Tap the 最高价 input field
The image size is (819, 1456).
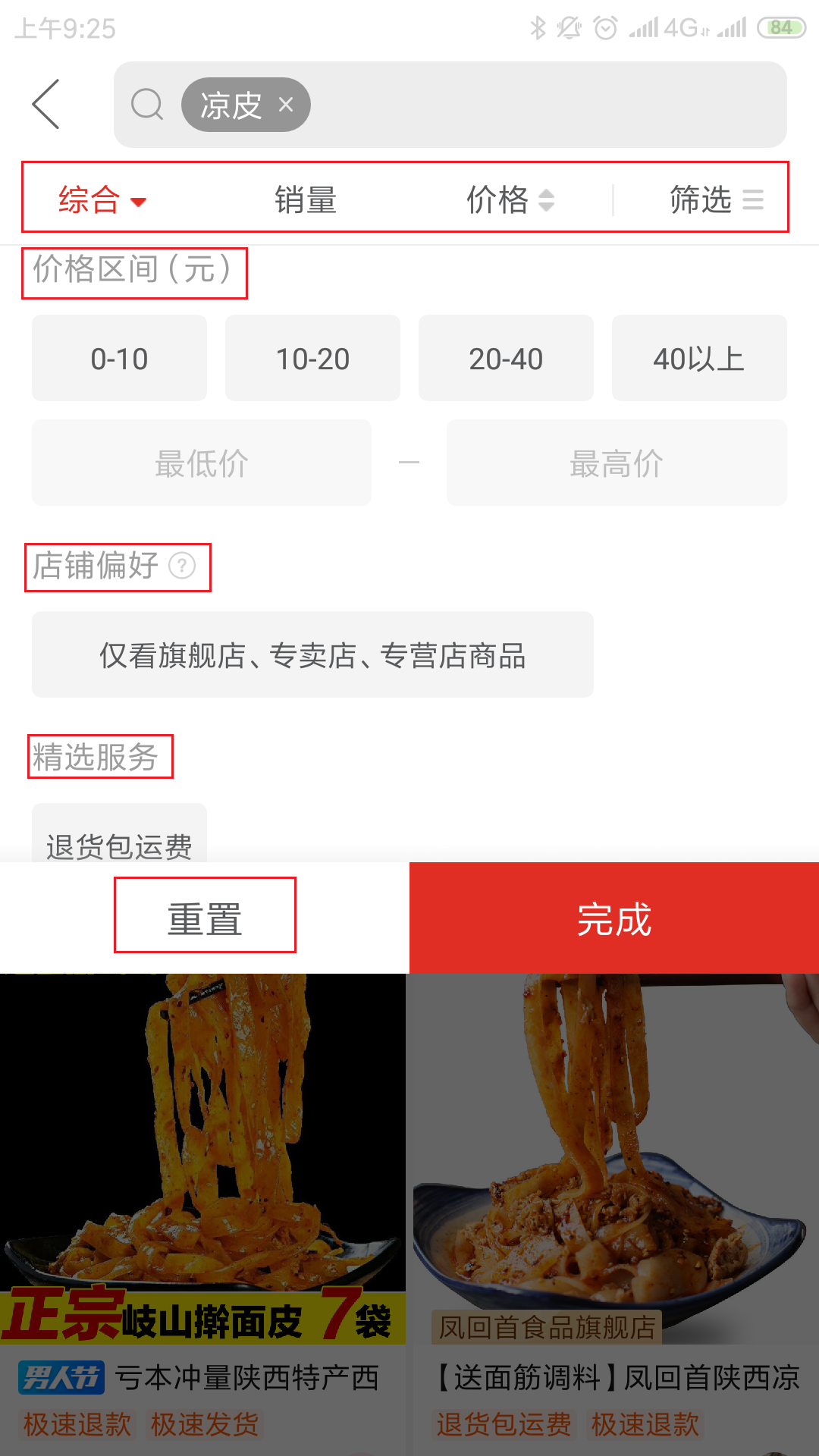(x=617, y=463)
